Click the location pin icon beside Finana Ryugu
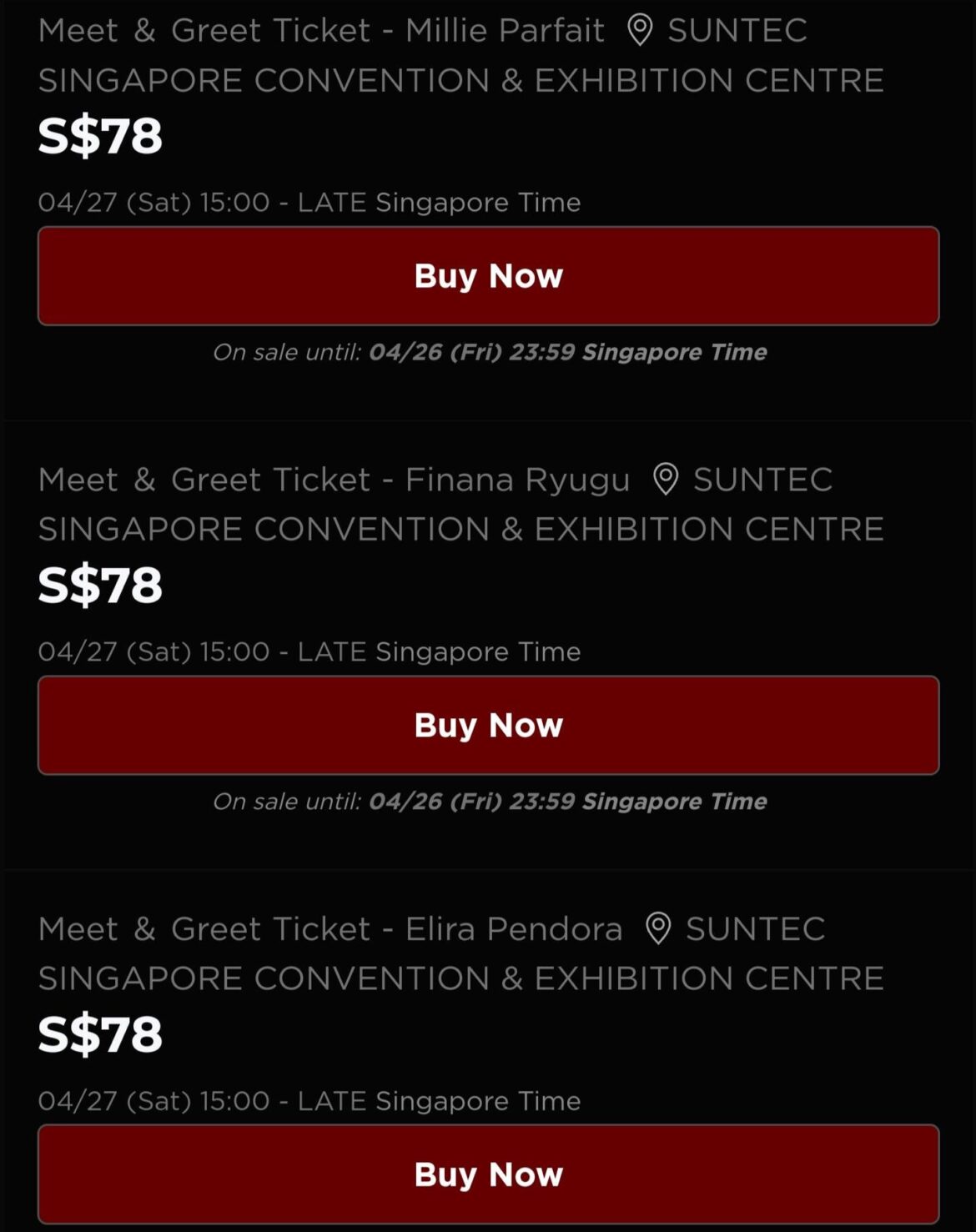This screenshot has width=976, height=1232. (665, 480)
